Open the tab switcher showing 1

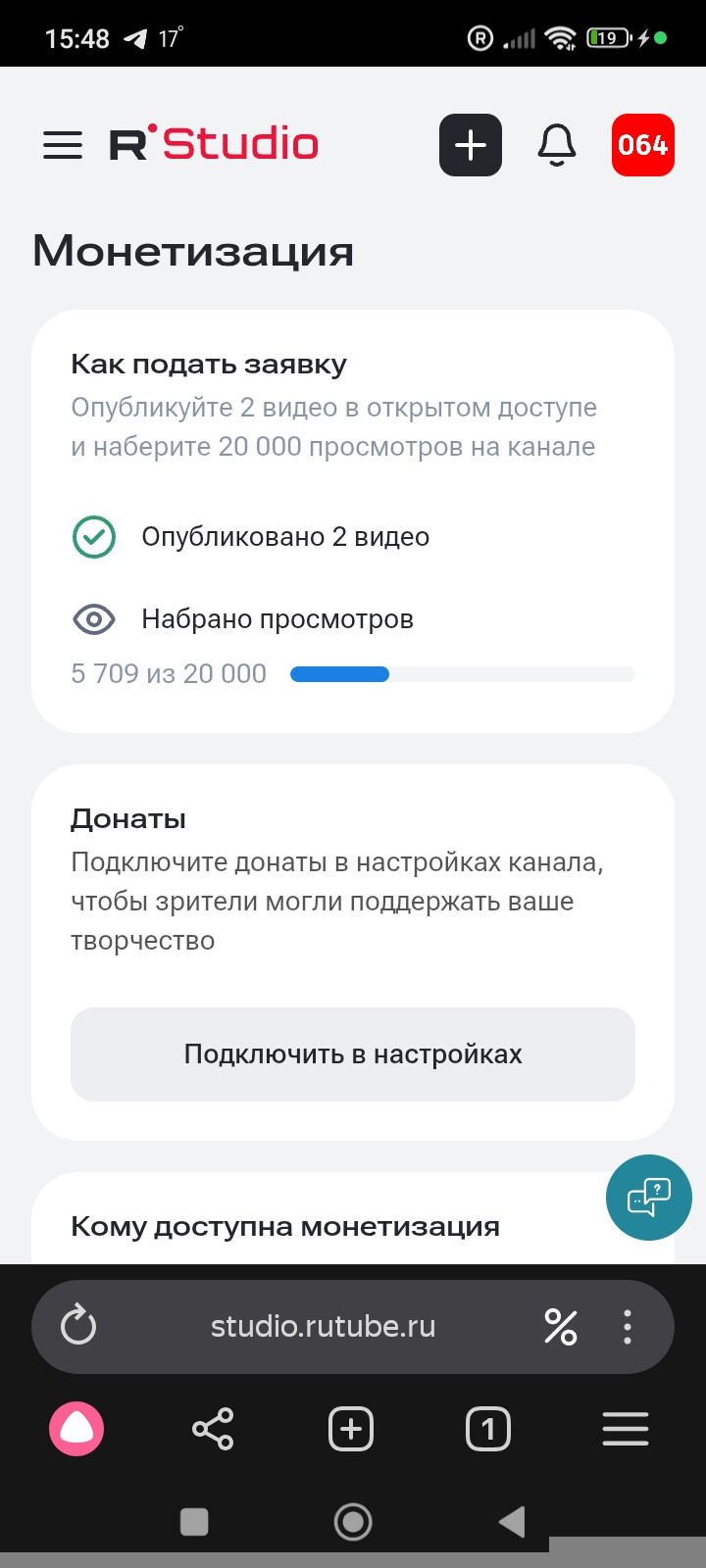[488, 1429]
